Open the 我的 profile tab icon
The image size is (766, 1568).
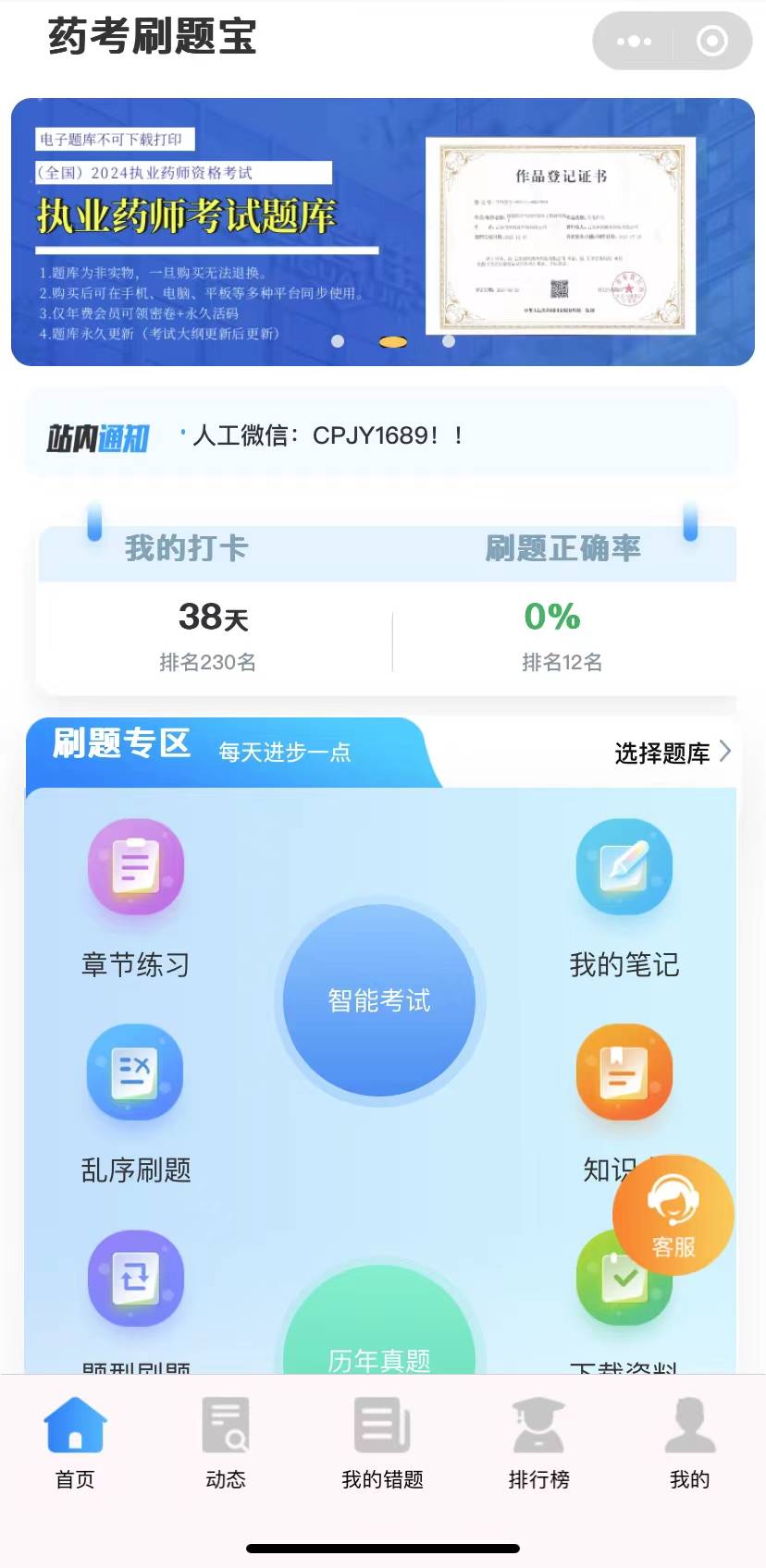pos(688,1424)
